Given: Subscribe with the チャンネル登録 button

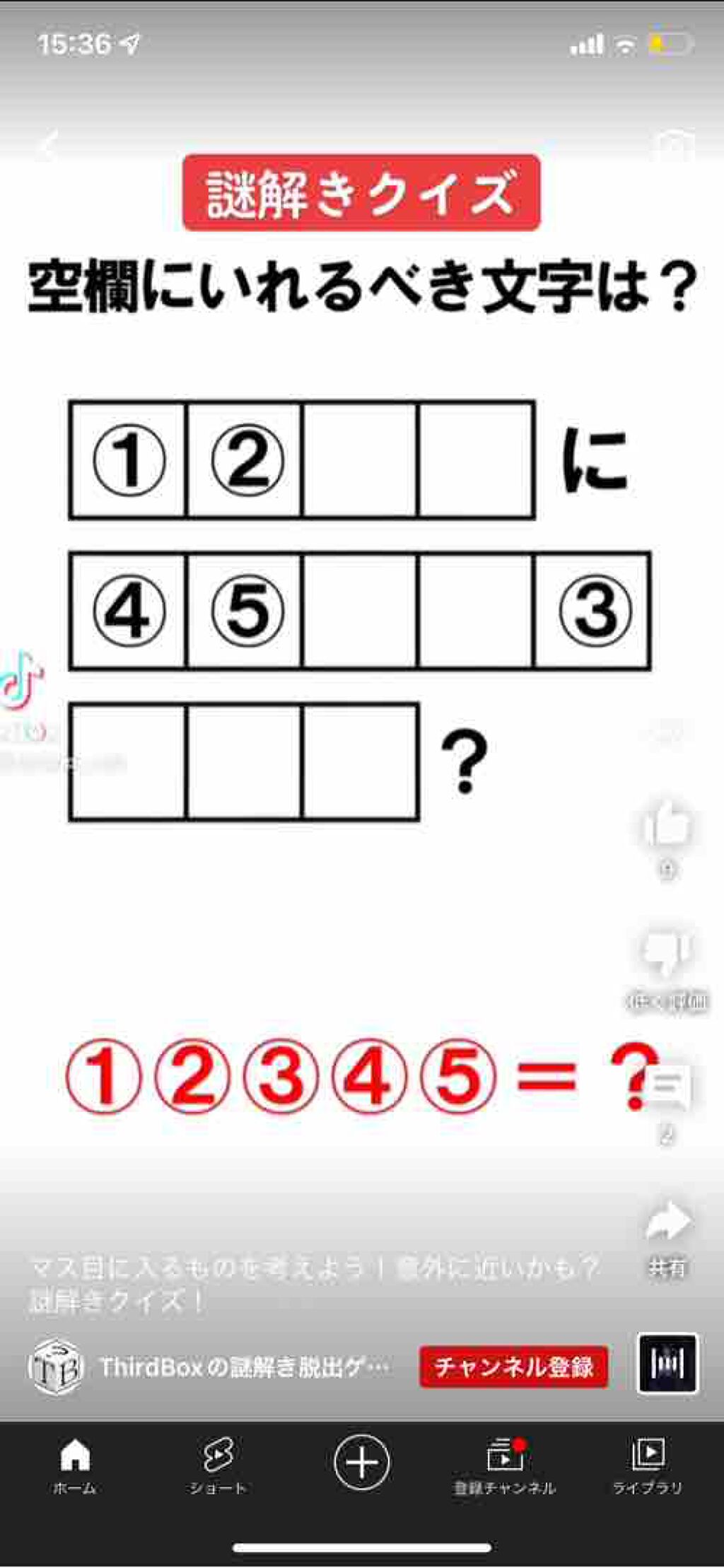Looking at the screenshot, I should [x=513, y=1367].
